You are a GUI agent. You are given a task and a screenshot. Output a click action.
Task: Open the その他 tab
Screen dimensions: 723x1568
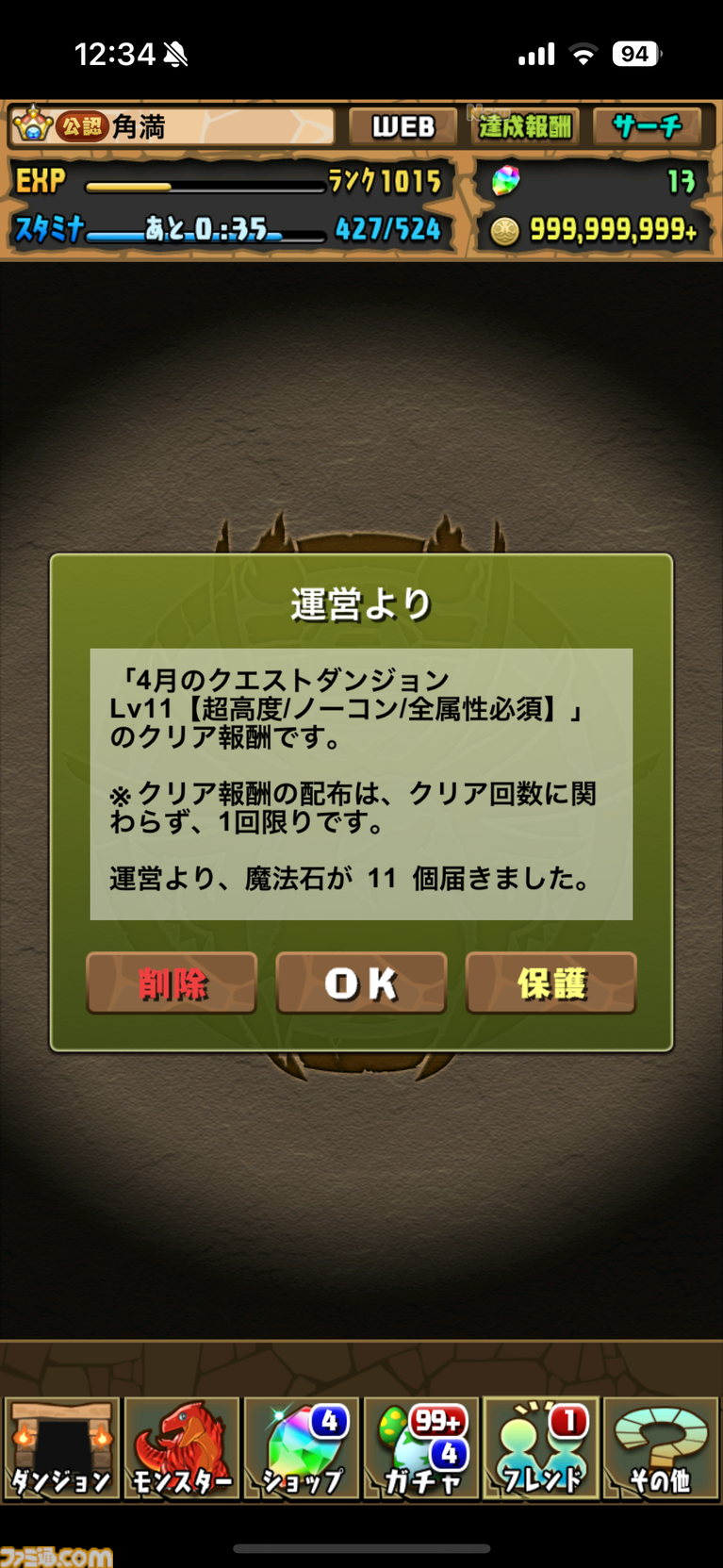(x=661, y=1449)
